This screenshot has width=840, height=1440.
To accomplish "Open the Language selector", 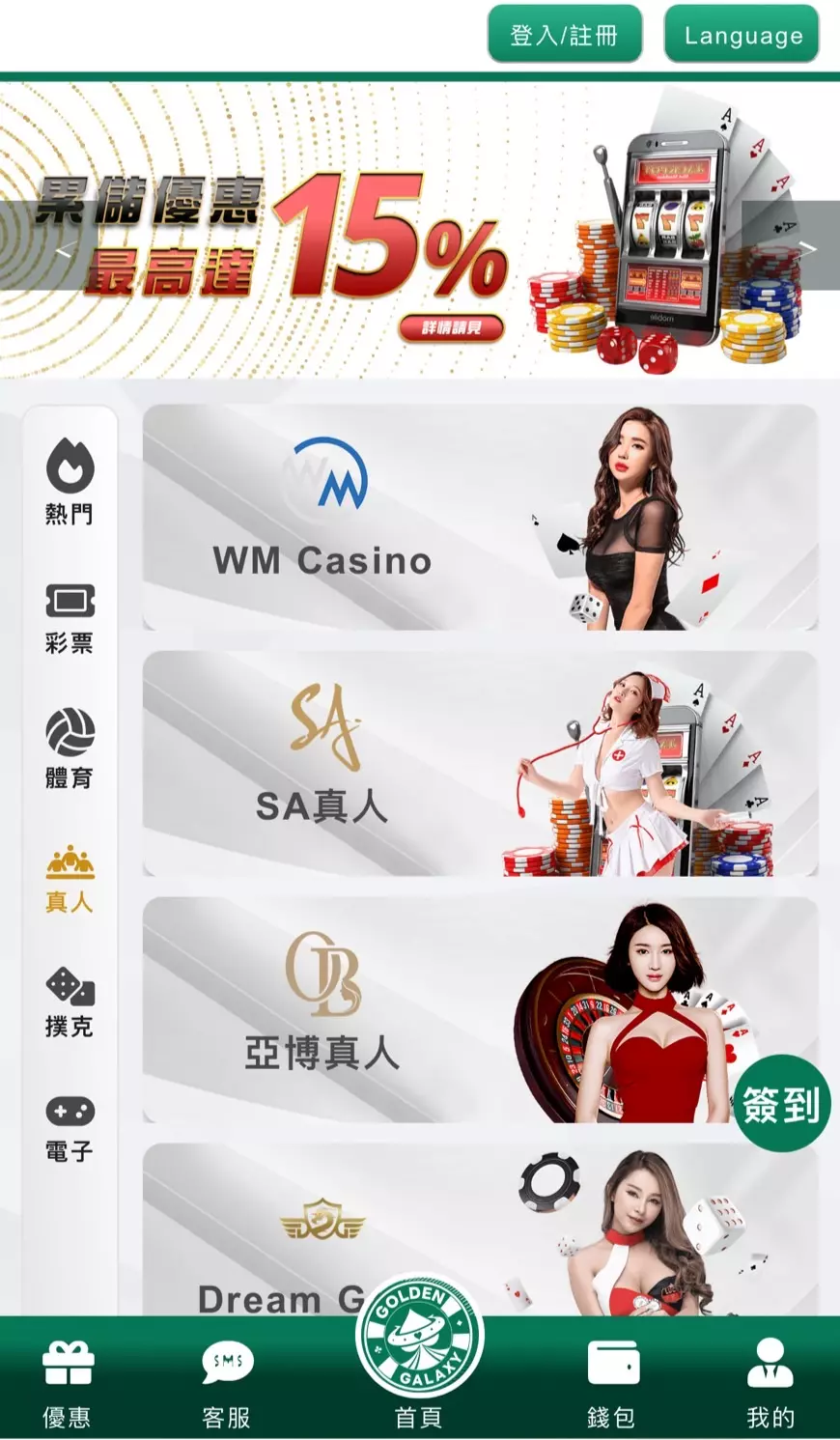I will [742, 35].
